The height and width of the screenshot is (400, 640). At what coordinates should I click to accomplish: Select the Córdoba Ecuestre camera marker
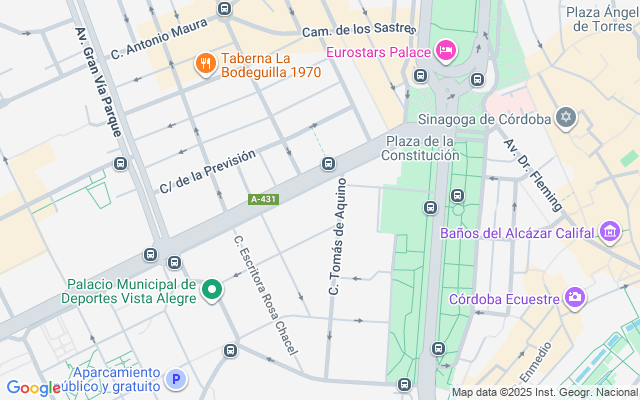click(x=575, y=298)
